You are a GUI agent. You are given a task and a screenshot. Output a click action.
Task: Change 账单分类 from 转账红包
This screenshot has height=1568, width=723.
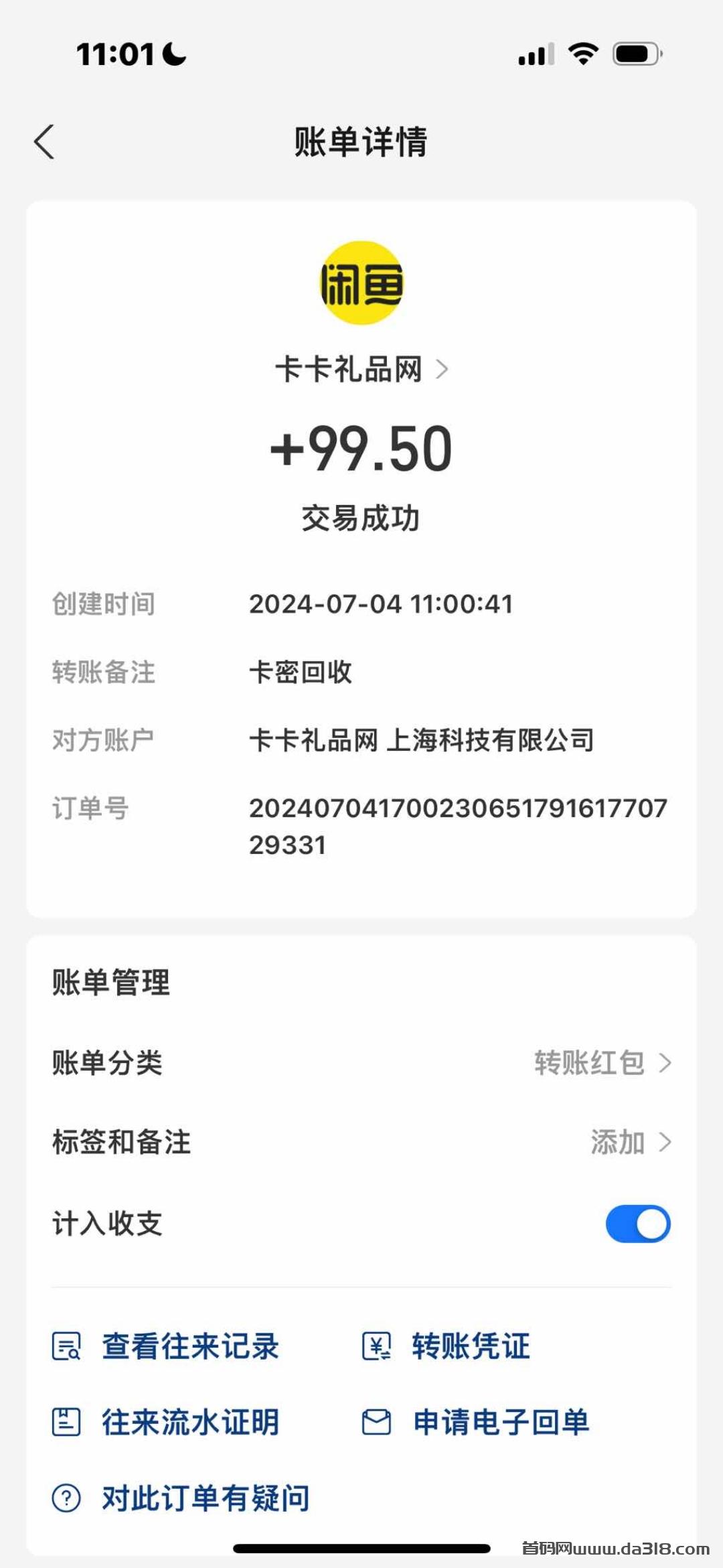(361, 1063)
